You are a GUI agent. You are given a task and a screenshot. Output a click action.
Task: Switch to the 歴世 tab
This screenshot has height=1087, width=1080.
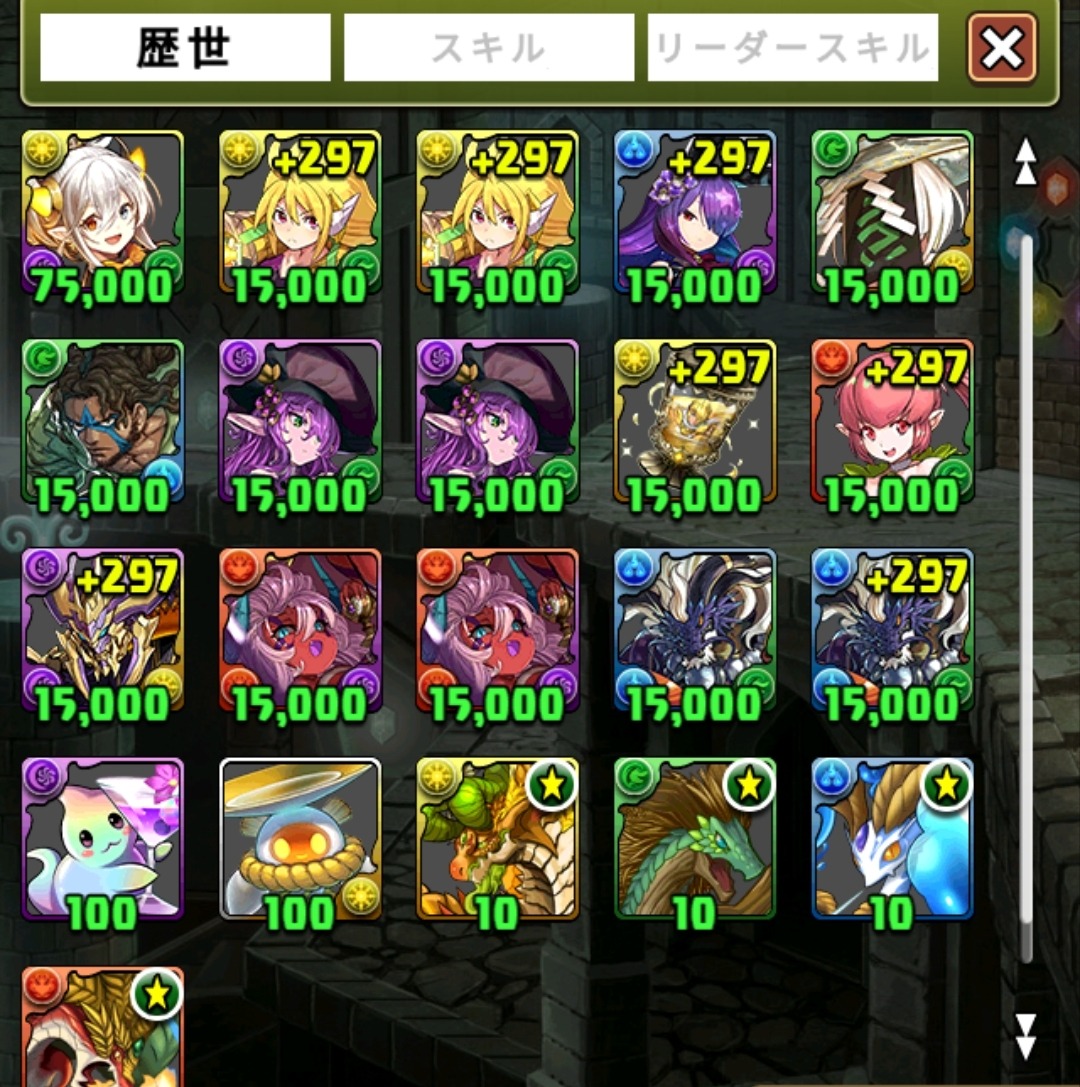pyautogui.click(x=185, y=47)
